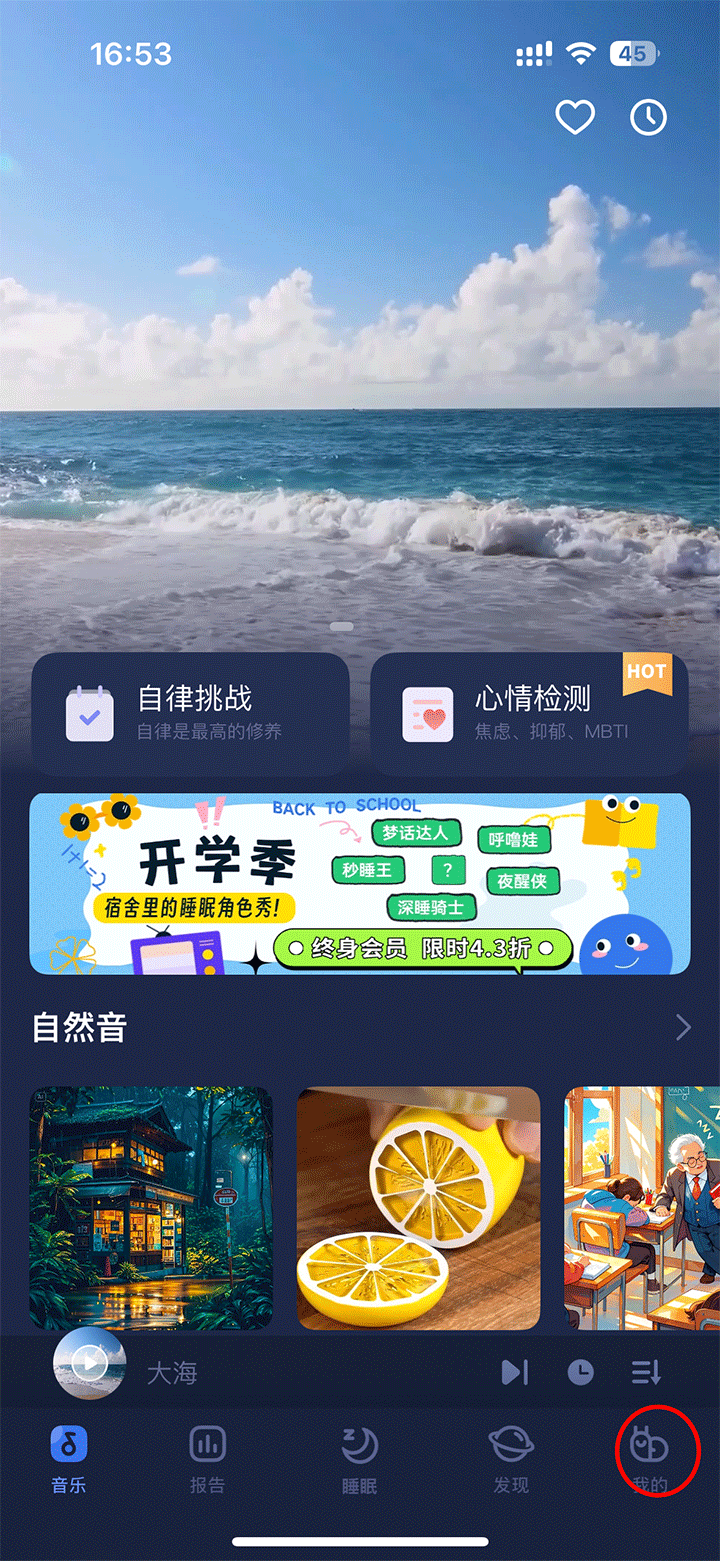The height and width of the screenshot is (1561, 720).
Task: Select the 音乐 tab
Action: point(69,1458)
